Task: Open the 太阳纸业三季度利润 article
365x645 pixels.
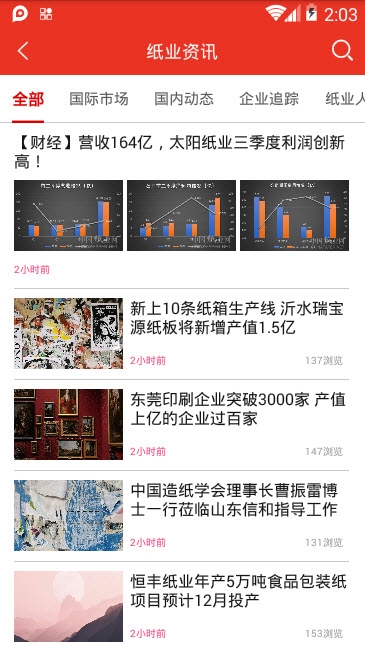Action: pyautogui.click(x=181, y=205)
